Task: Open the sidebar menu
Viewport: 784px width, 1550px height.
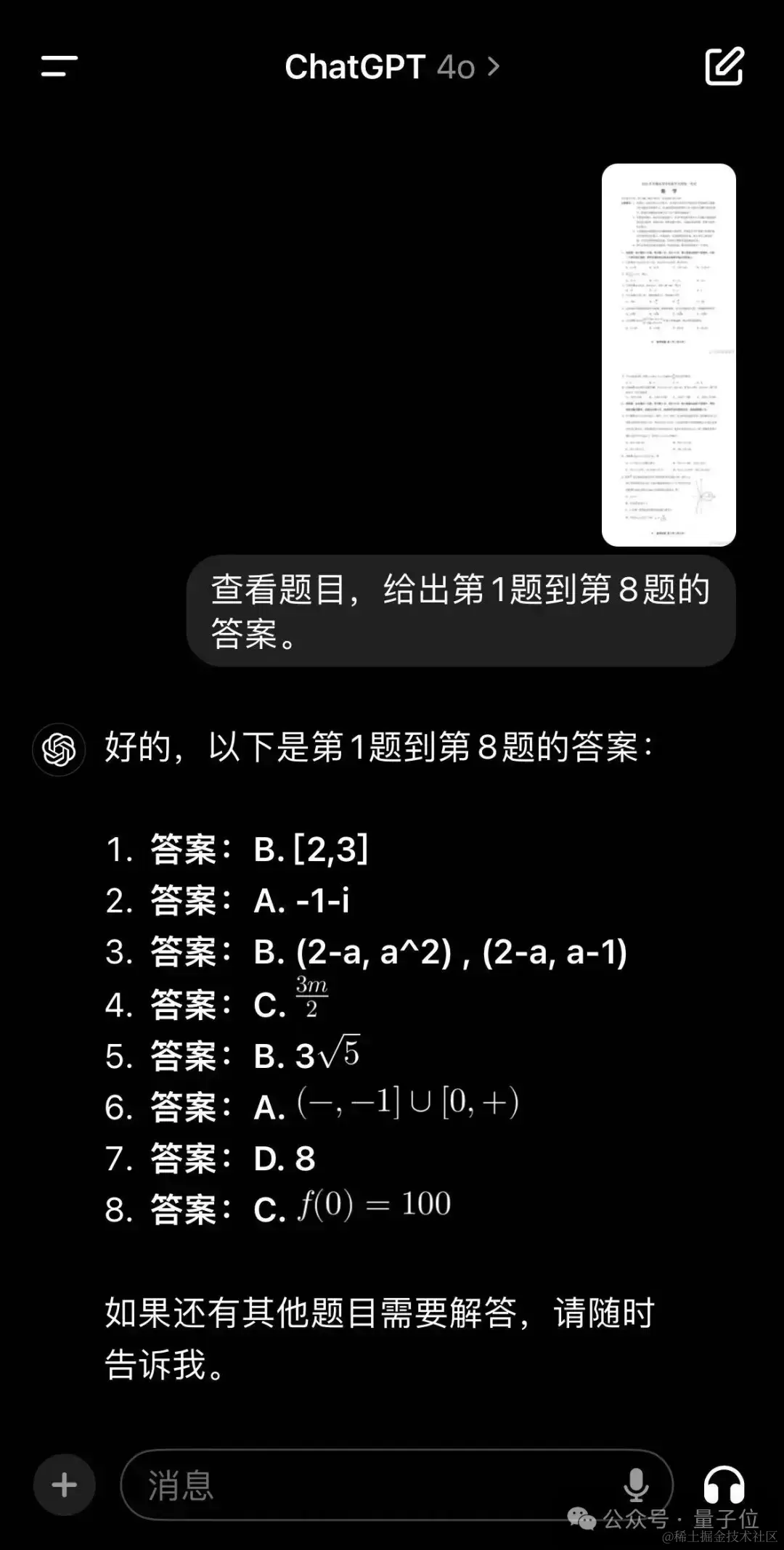Action: coord(59,67)
